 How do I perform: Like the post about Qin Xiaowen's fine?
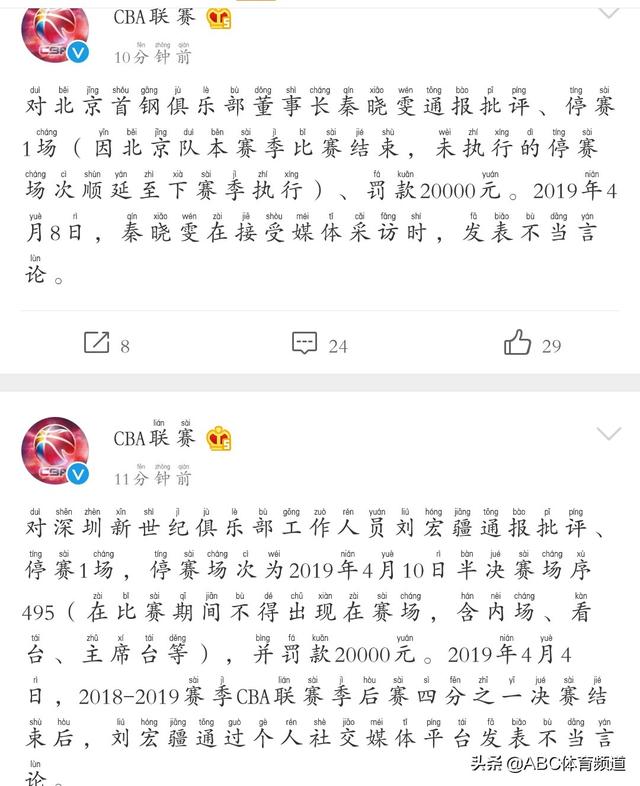click(x=518, y=344)
